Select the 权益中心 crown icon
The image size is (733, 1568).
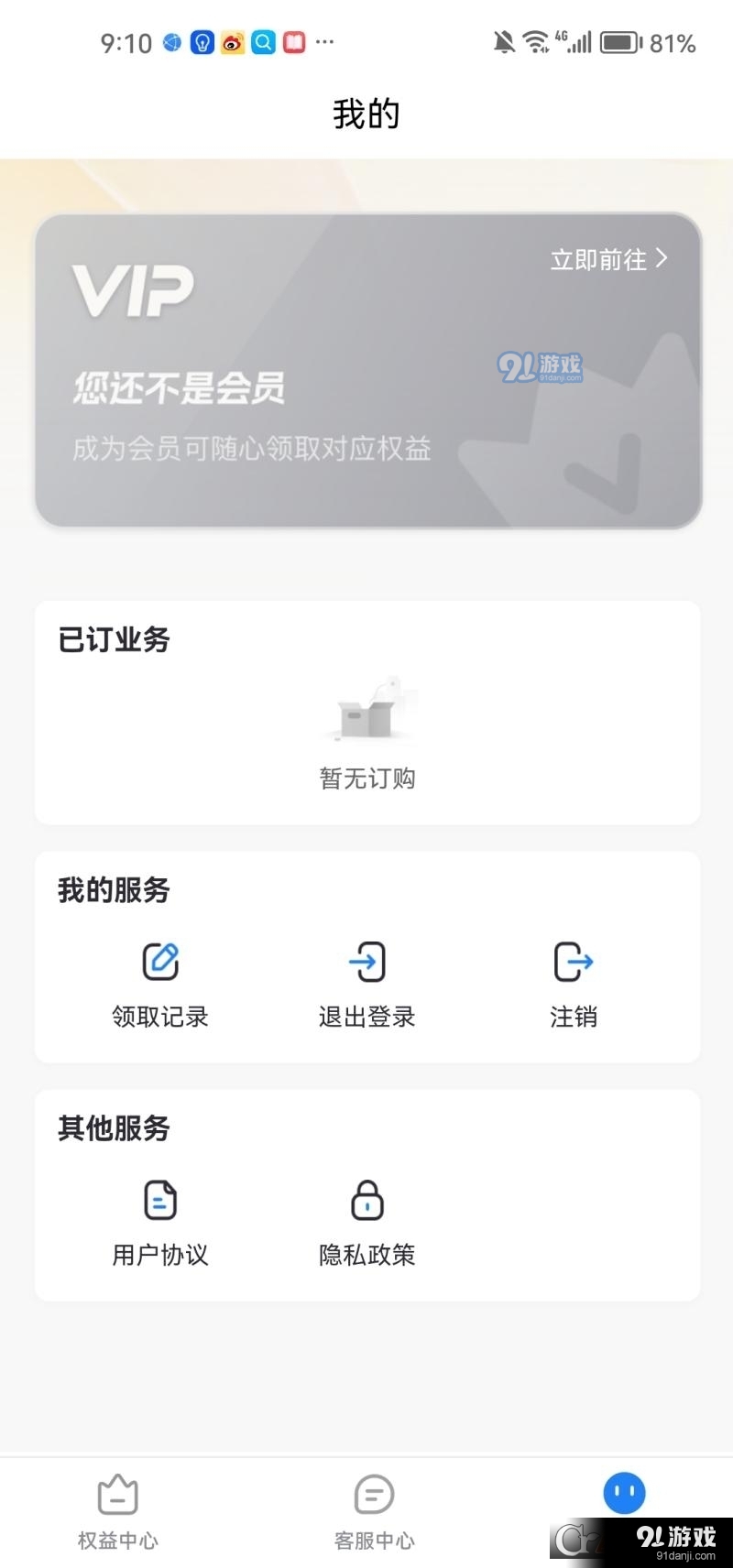(x=116, y=1493)
